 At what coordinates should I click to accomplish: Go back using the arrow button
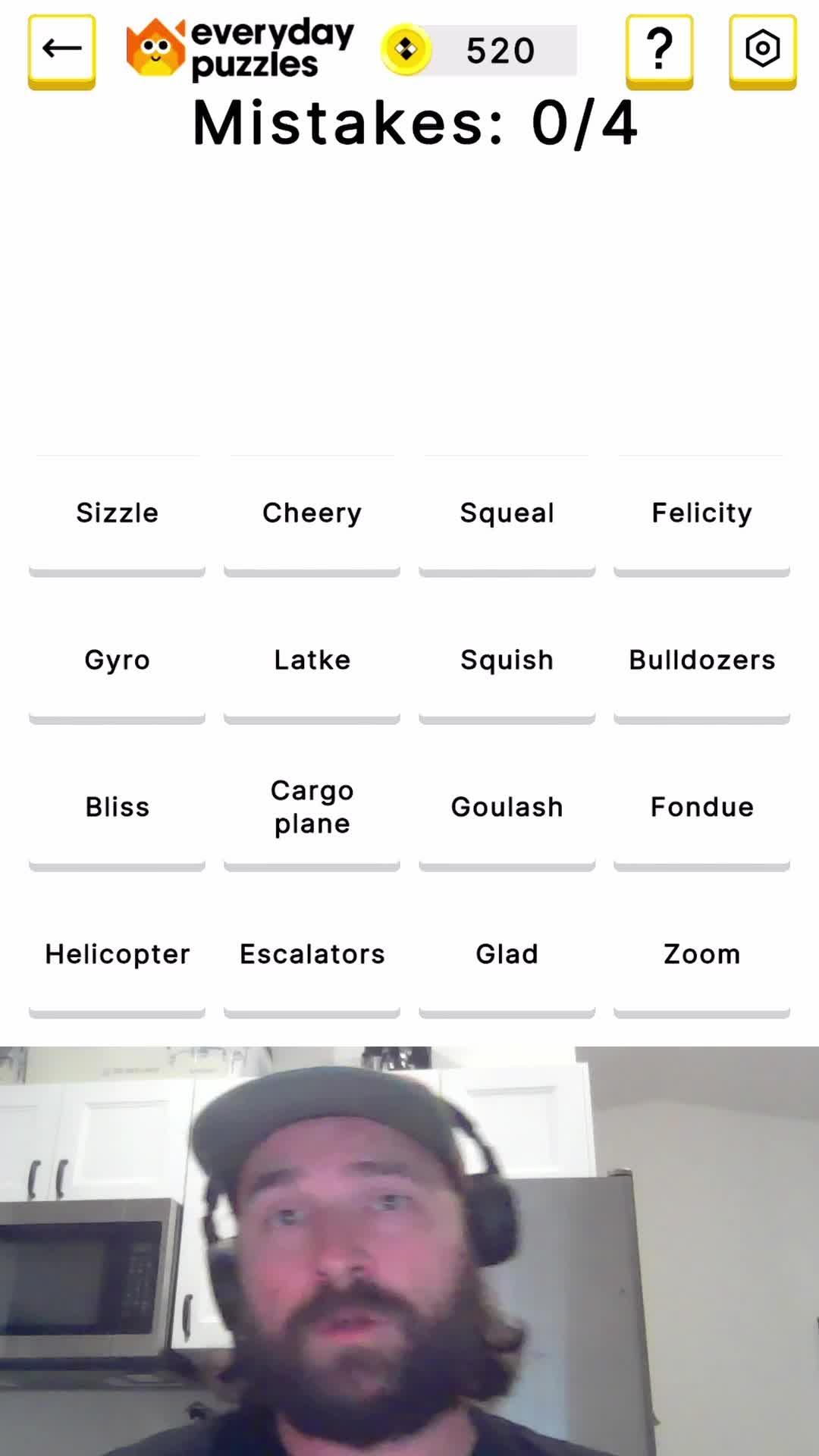point(61,50)
